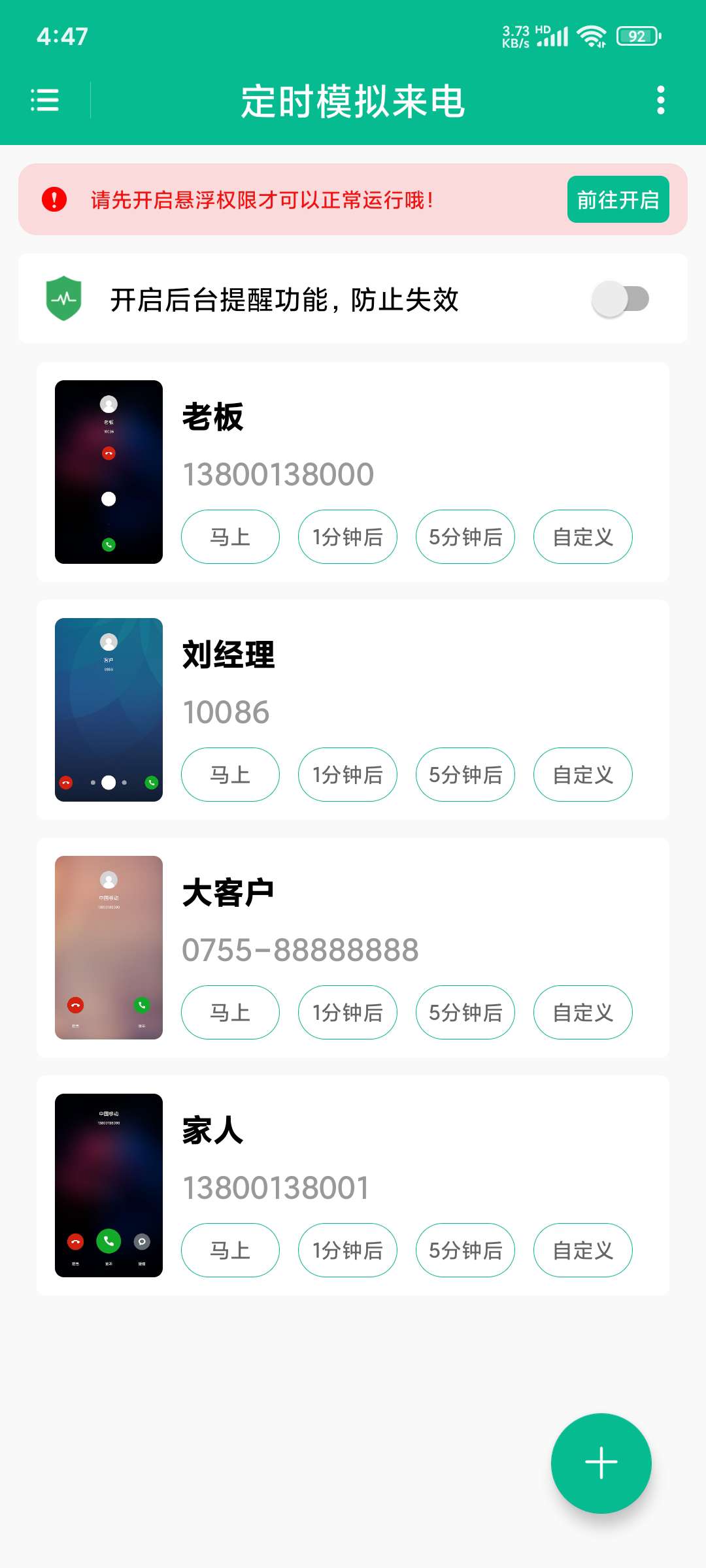Select 马上 to trigger 老板 call now
The image size is (706, 1568).
point(230,536)
